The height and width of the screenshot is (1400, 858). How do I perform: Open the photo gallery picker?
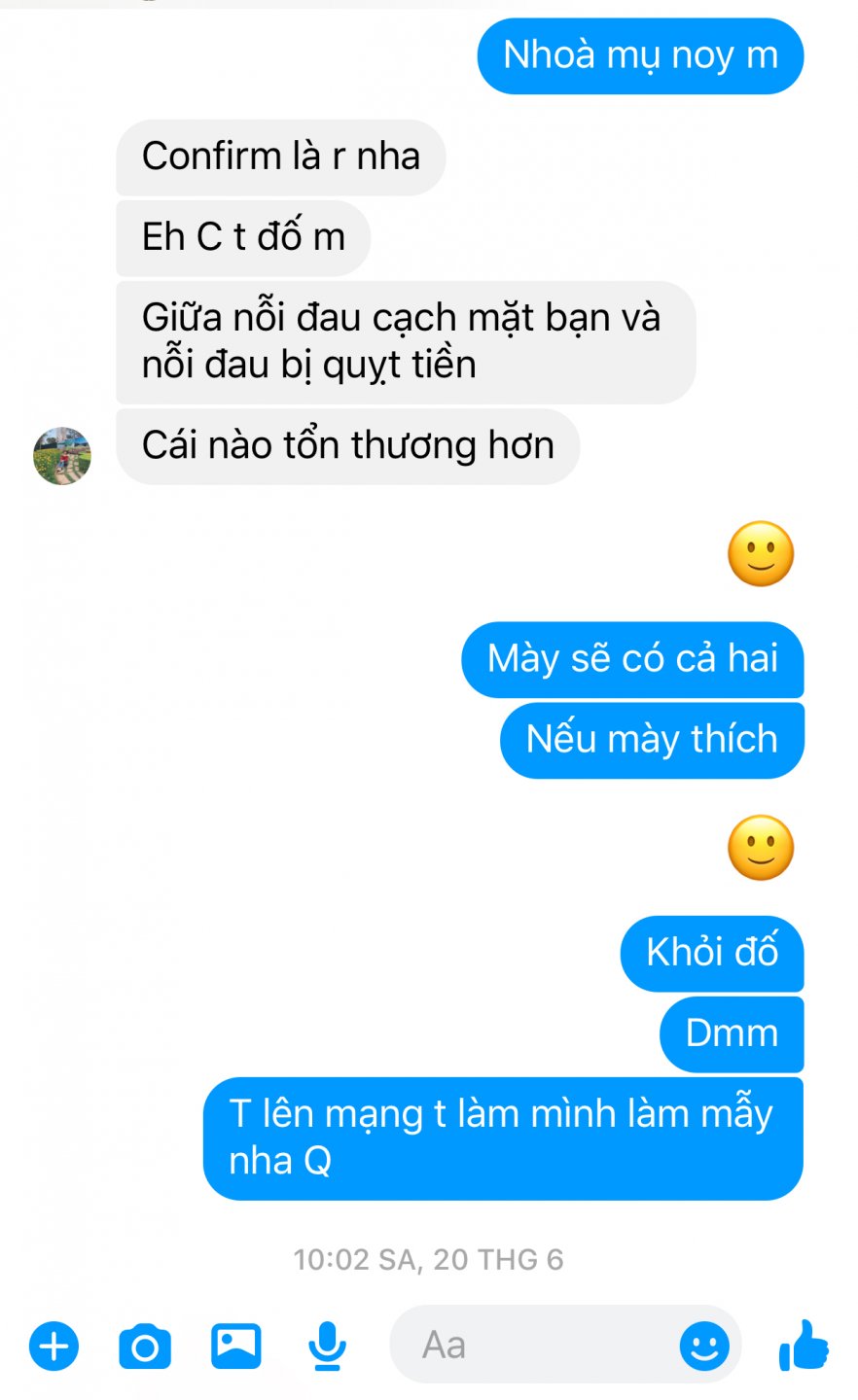(x=236, y=1347)
